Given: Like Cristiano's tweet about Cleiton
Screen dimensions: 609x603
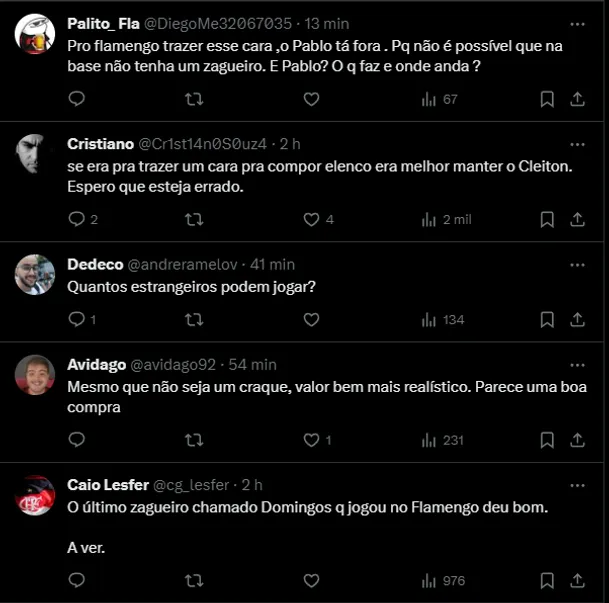Looking at the screenshot, I should point(311,219).
